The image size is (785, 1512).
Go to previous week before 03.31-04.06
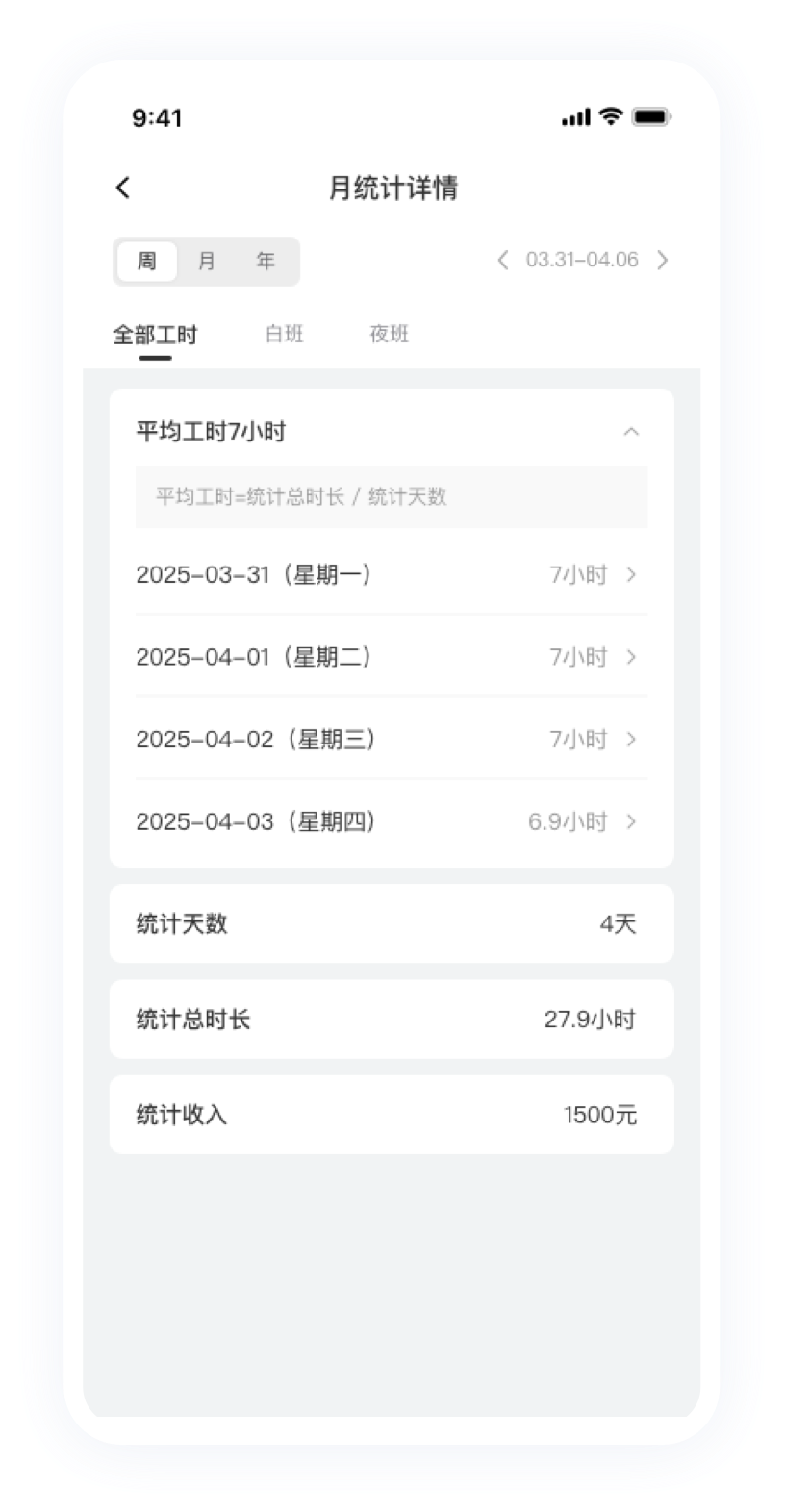pos(502,260)
